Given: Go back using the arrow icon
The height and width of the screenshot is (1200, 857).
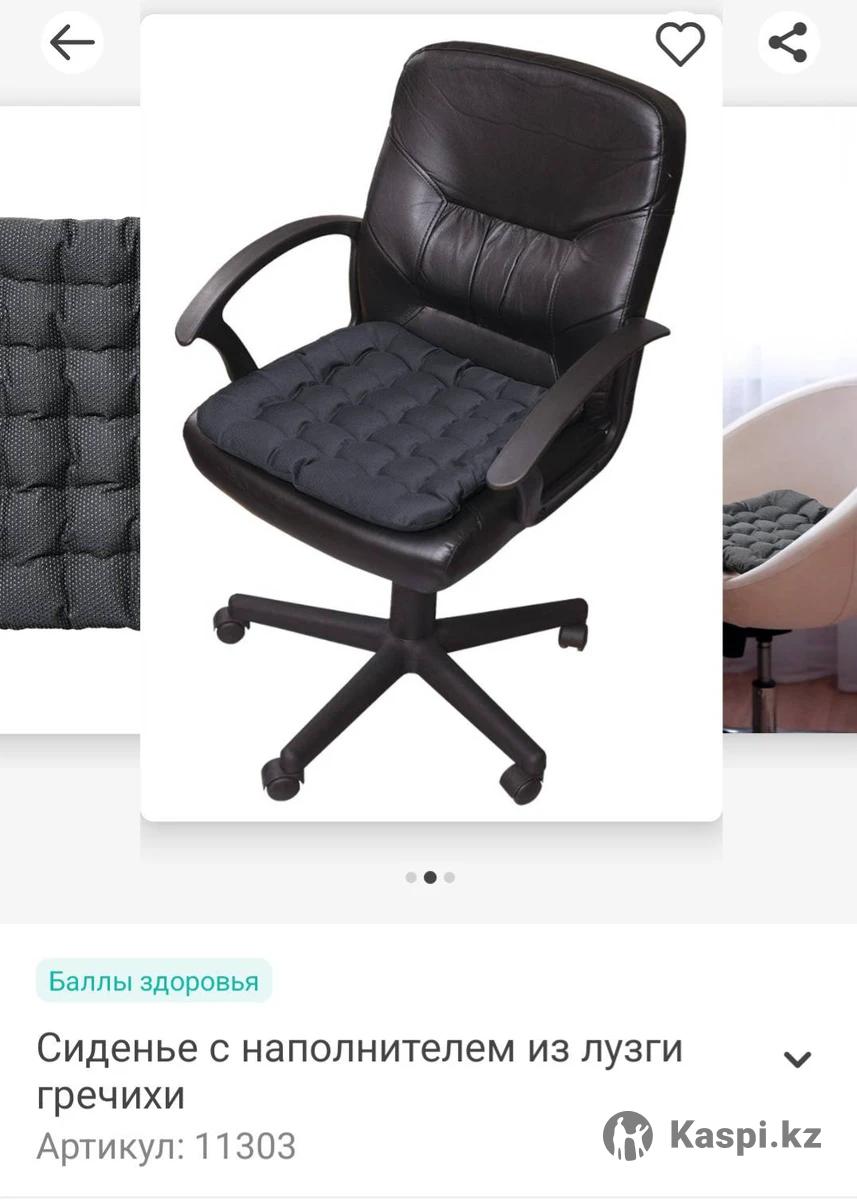Looking at the screenshot, I should point(71,43).
